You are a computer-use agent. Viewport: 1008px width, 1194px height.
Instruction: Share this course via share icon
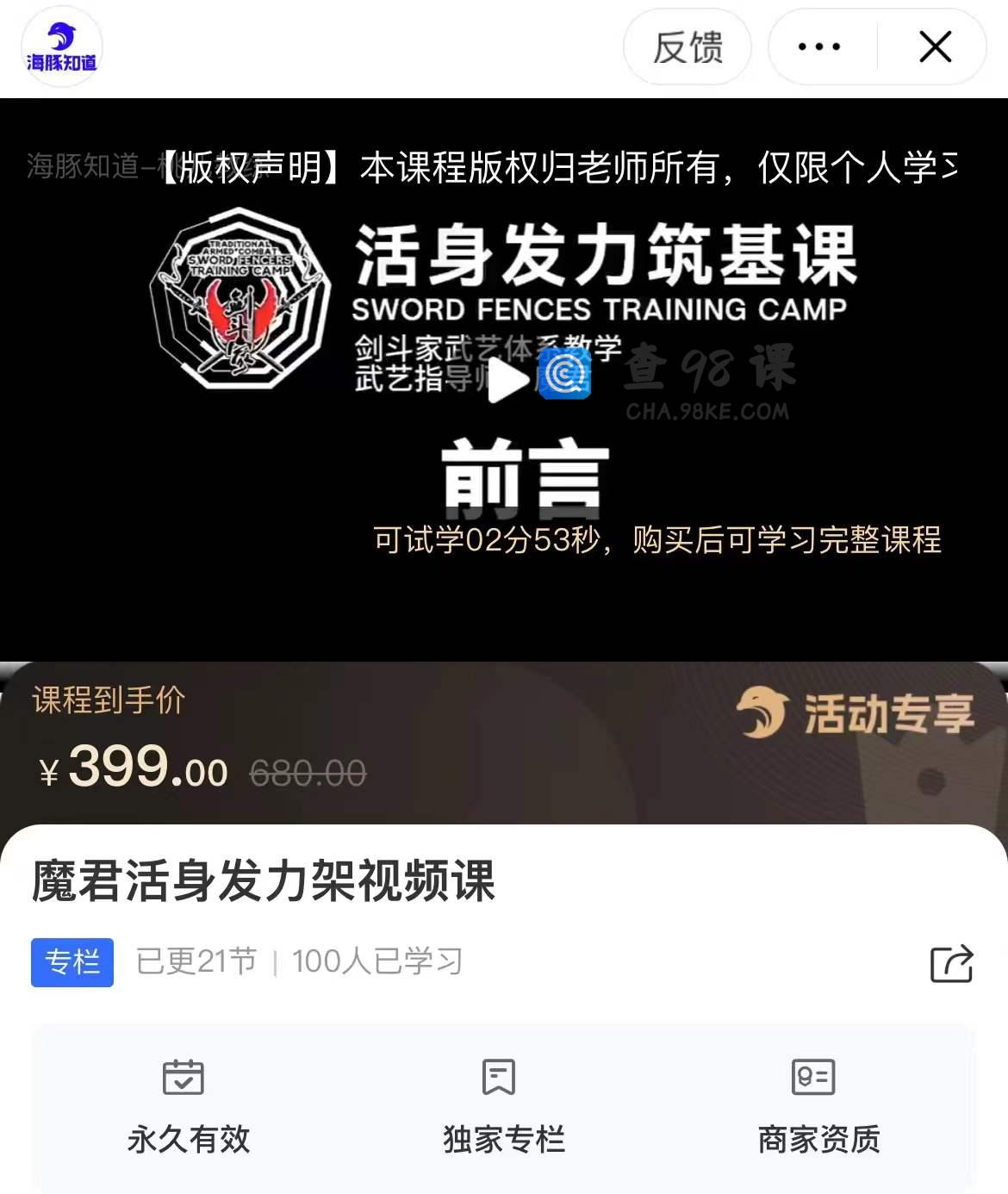click(x=951, y=963)
